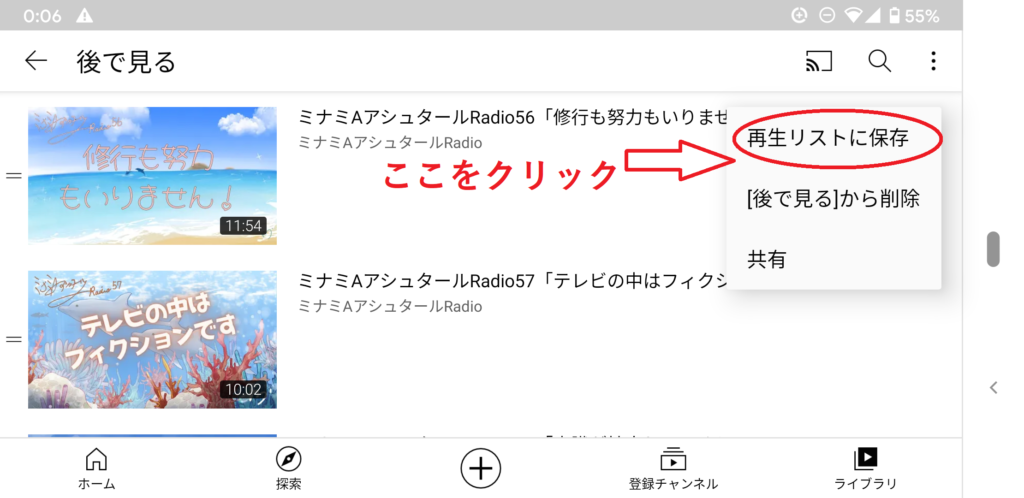Go back from 後で見る list
Viewport: 1024px width, 498px height.
tap(36, 61)
